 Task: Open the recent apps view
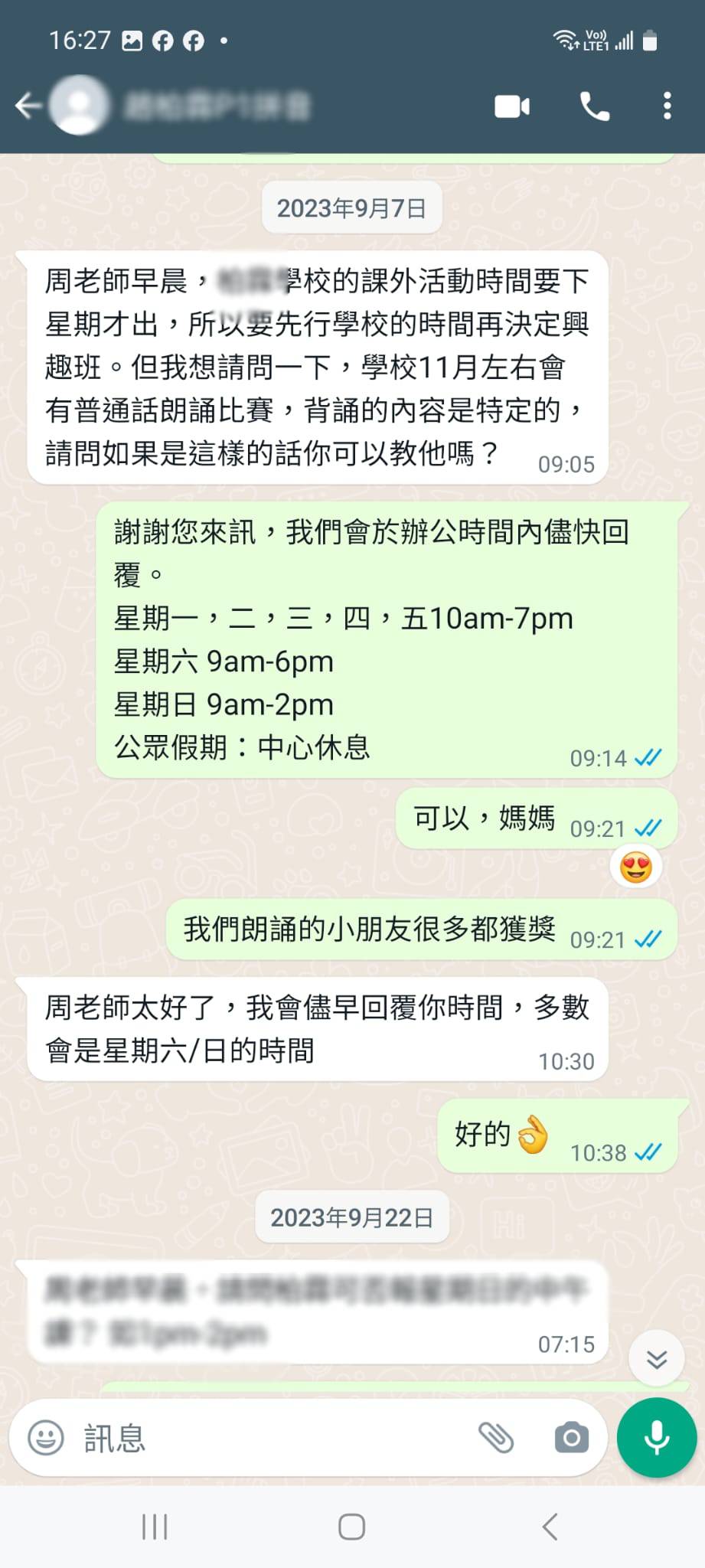pos(155,1527)
